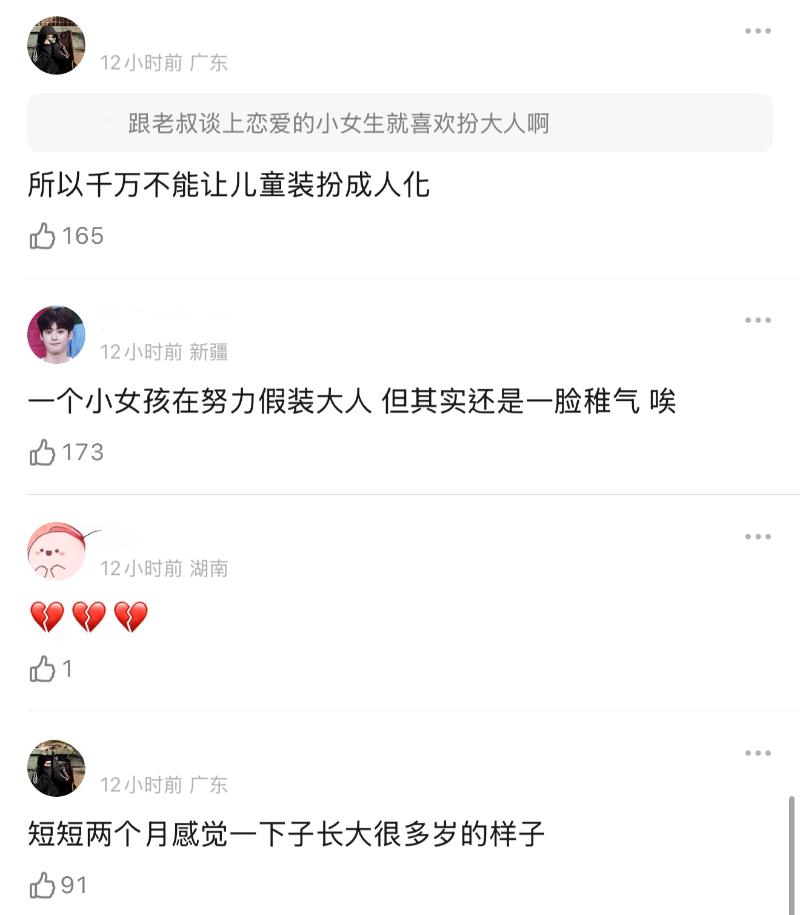This screenshot has width=800, height=915.
Task: Open more options for comment "短短两个月感觉一下子长大很多岁的样子"
Action: pos(757,753)
